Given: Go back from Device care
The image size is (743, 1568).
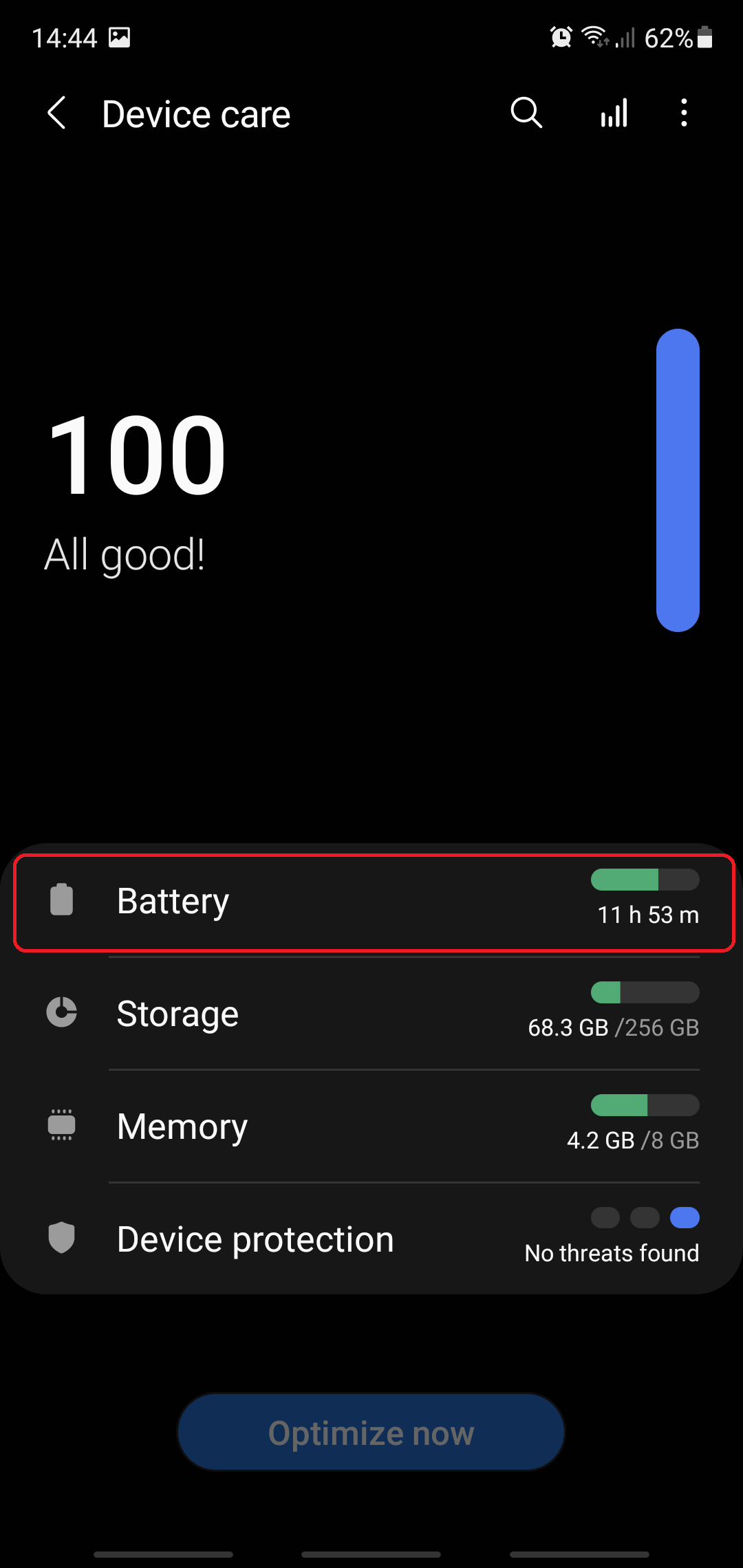Looking at the screenshot, I should [x=57, y=113].
